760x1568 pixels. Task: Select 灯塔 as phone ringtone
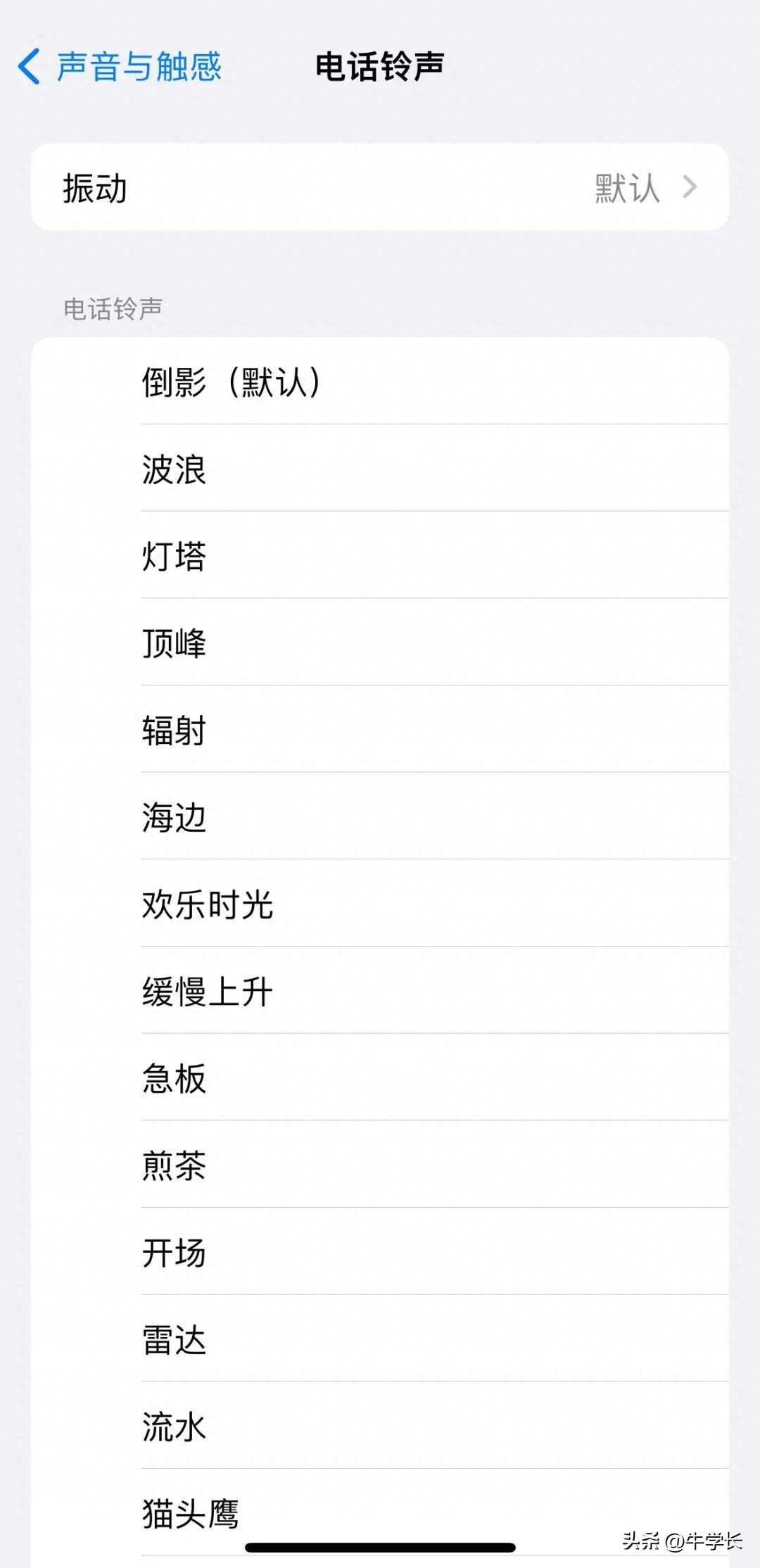click(x=172, y=556)
